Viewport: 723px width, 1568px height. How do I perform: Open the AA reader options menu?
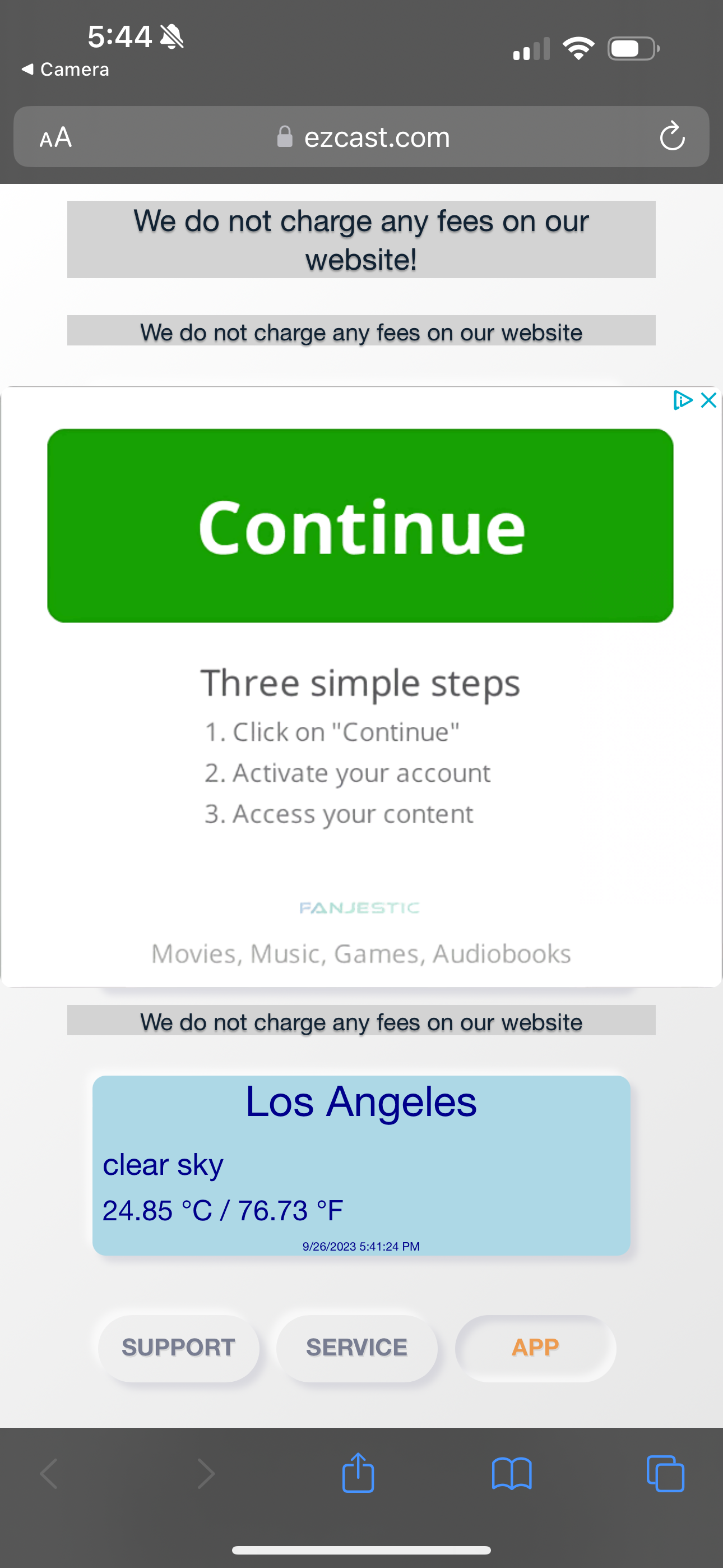click(x=55, y=137)
